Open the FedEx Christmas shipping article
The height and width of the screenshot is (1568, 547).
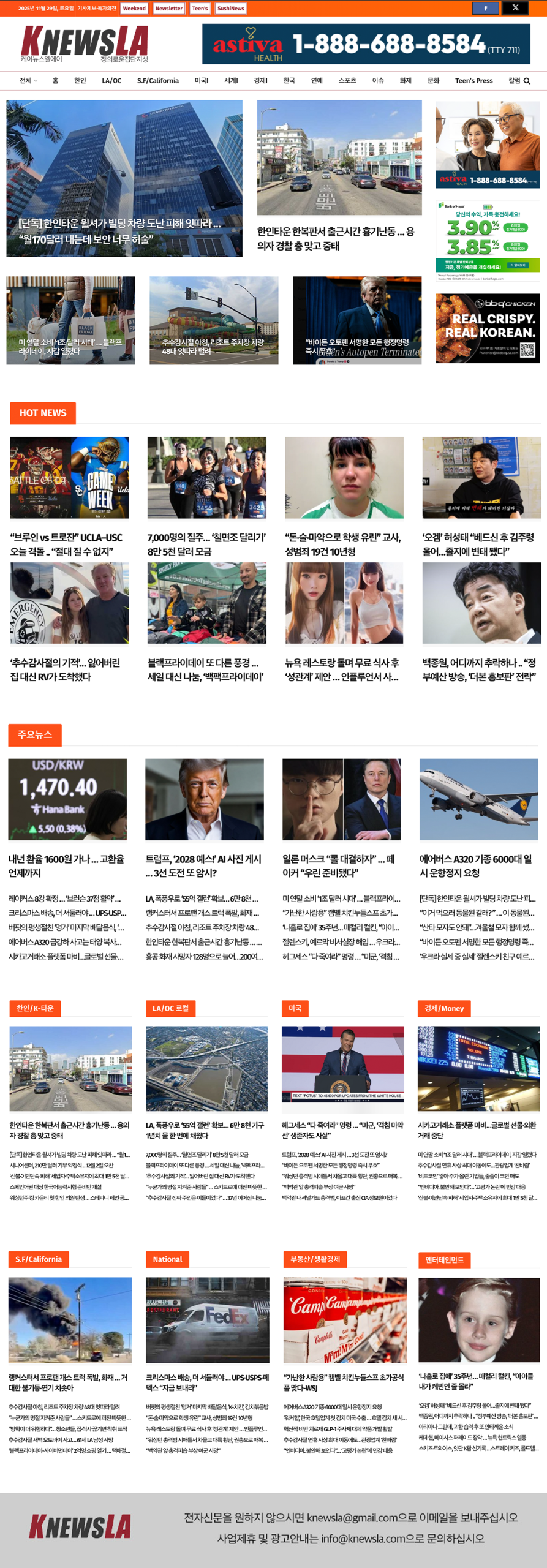207,1382
